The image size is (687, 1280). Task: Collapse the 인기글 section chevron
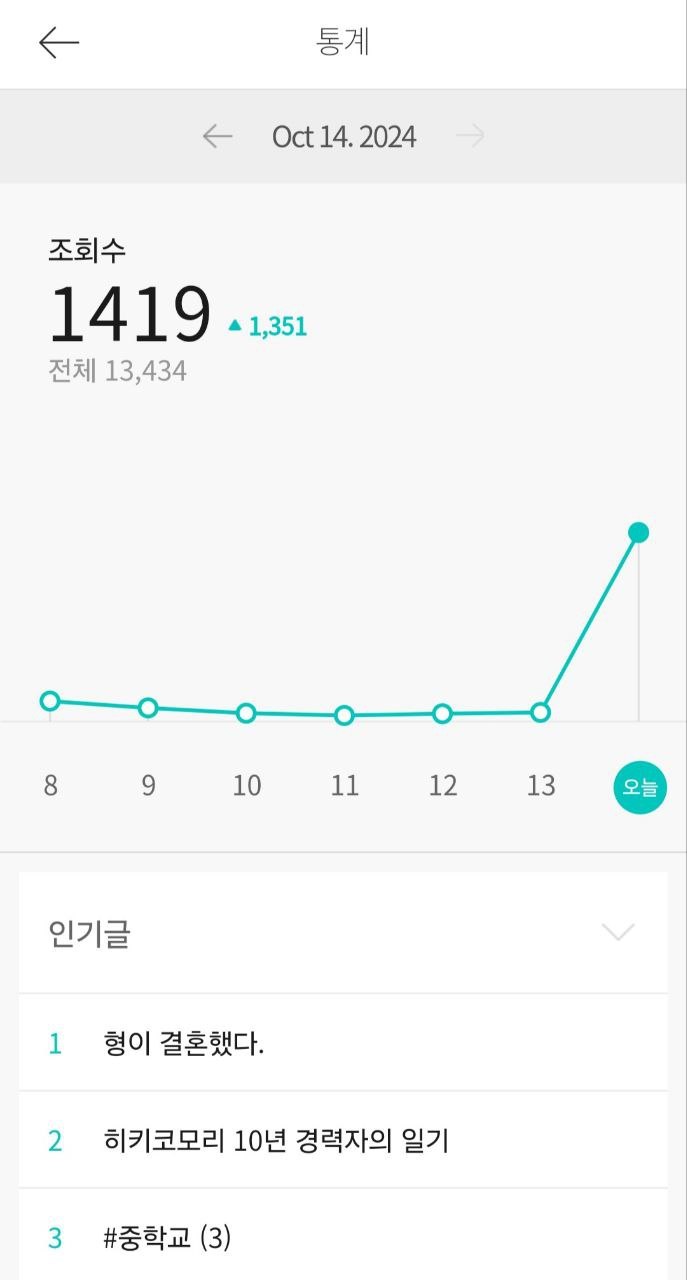pos(618,933)
